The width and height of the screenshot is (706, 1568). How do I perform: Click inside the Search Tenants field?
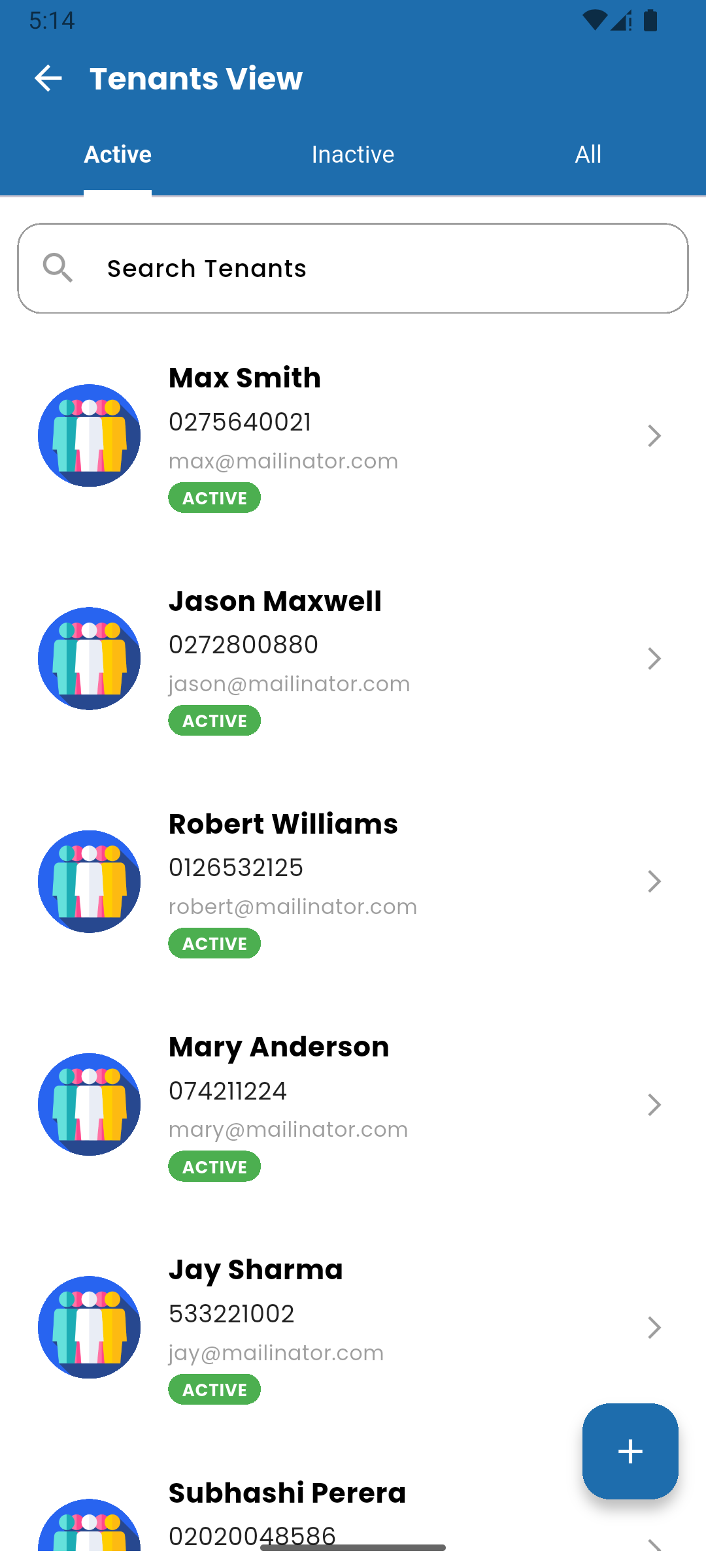[353, 268]
